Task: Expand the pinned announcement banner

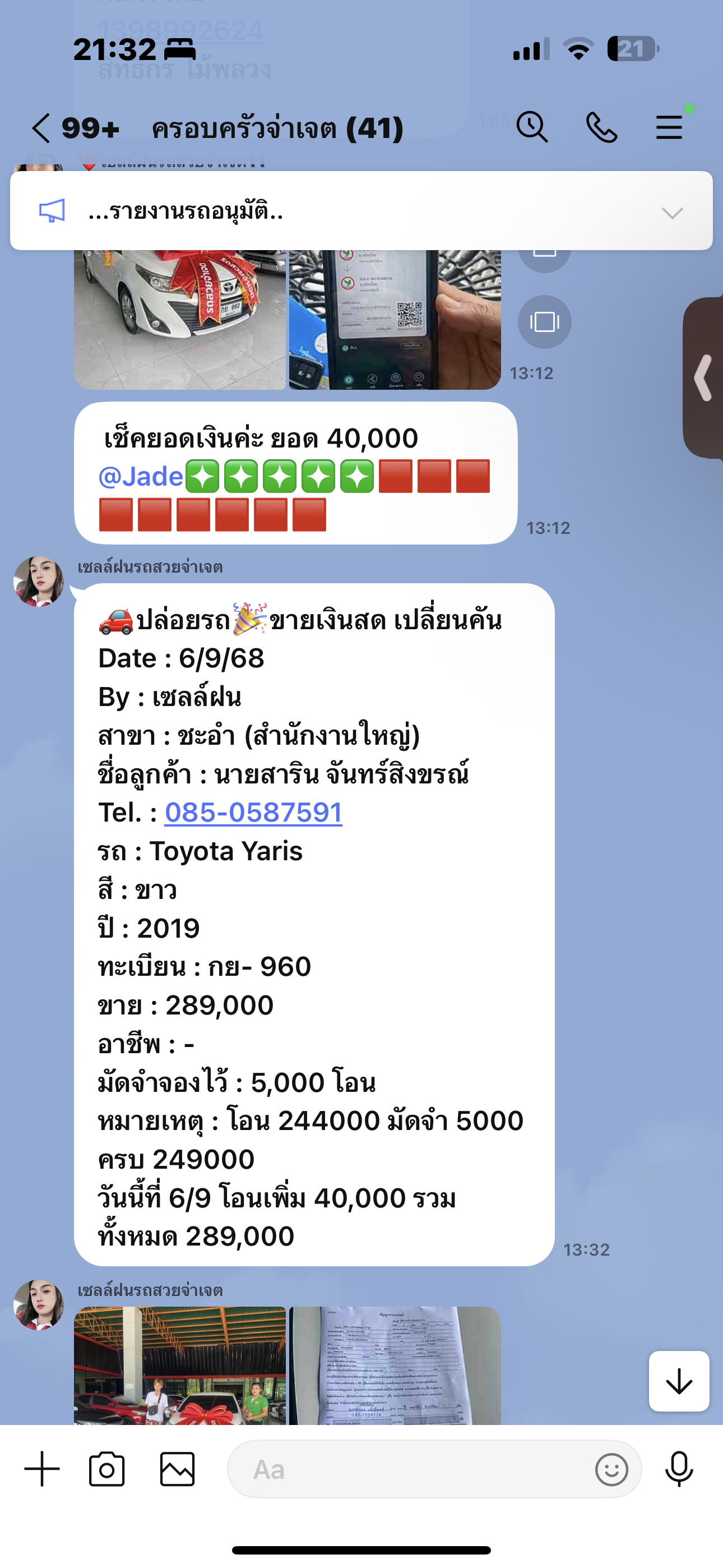Action: pyautogui.click(x=672, y=213)
